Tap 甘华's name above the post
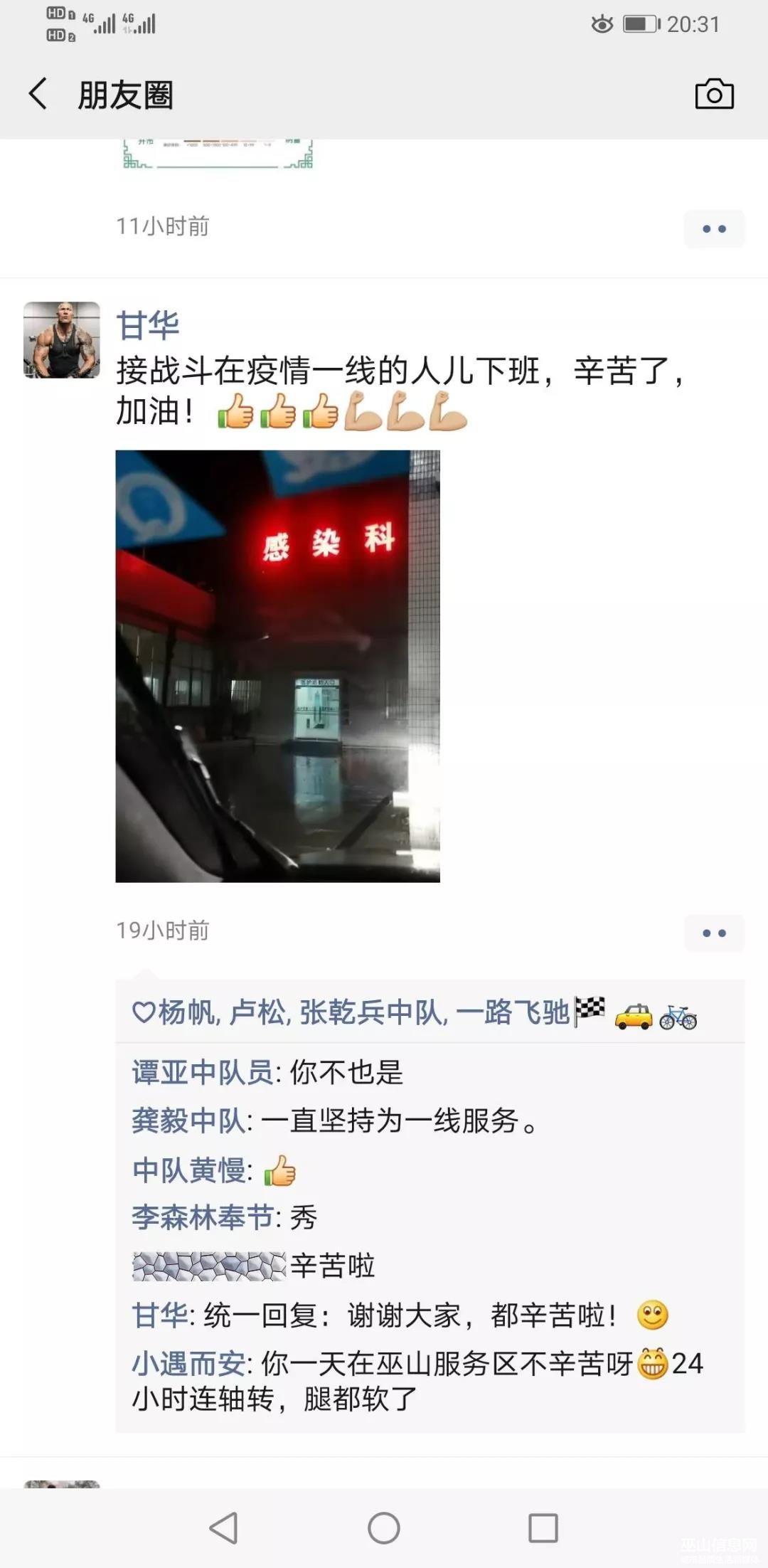Viewport: 768px width, 1568px height. point(147,326)
